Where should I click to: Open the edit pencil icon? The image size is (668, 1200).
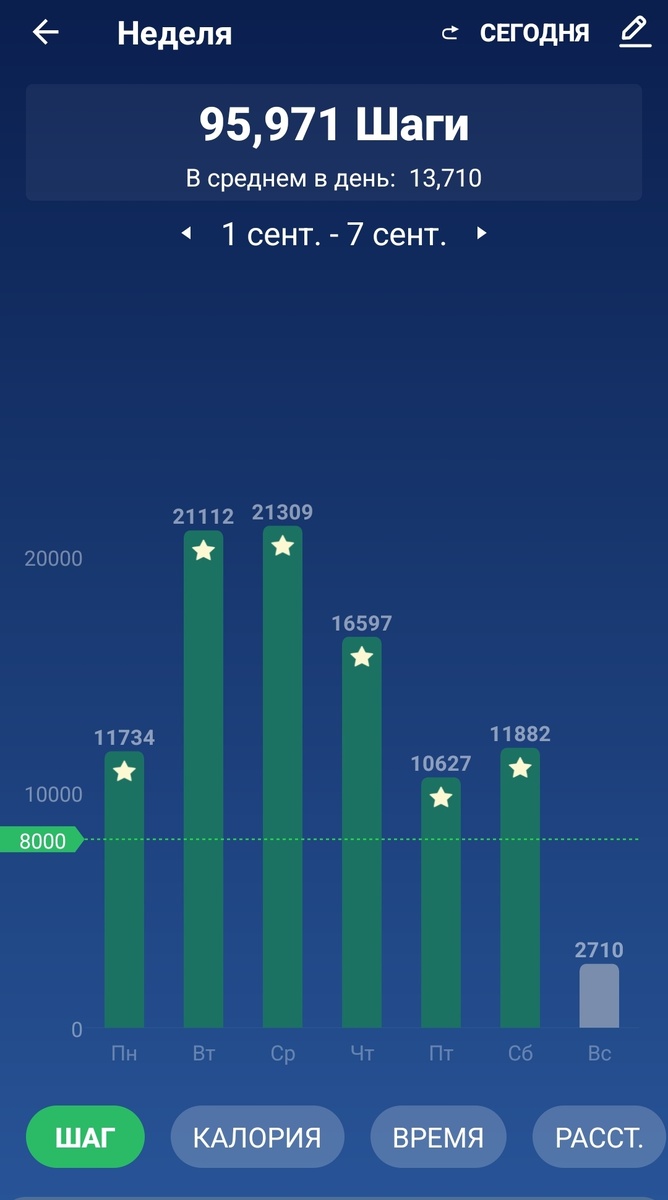(x=634, y=33)
